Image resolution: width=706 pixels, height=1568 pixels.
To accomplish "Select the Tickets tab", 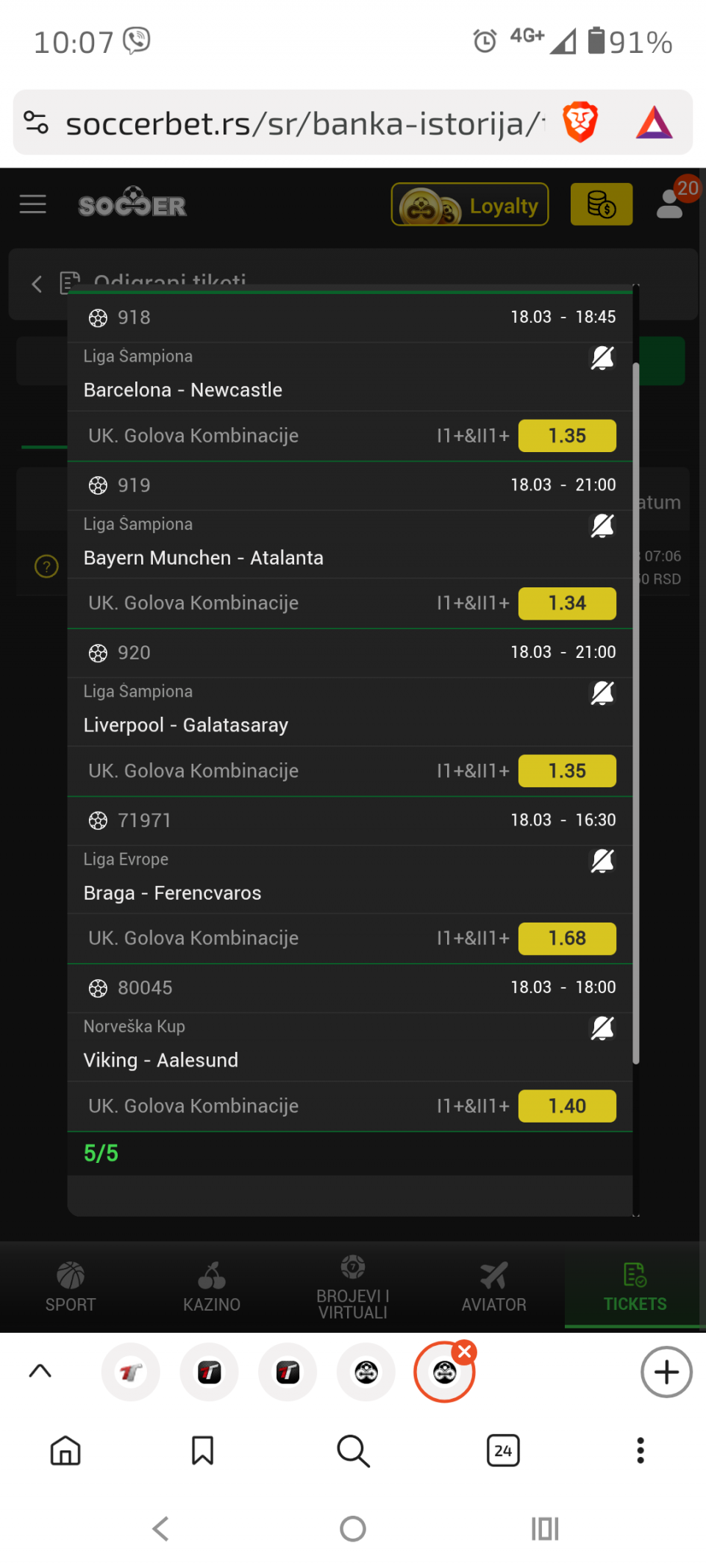I will (x=635, y=1287).
